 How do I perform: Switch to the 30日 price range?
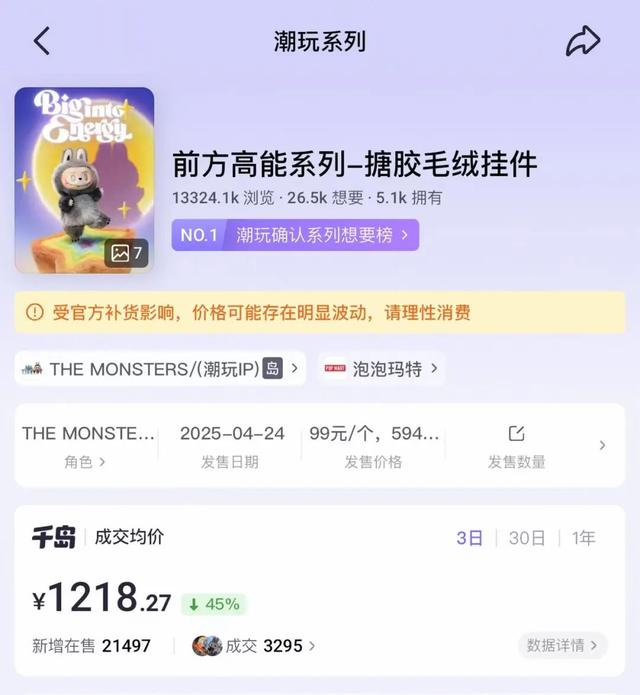pos(527,538)
